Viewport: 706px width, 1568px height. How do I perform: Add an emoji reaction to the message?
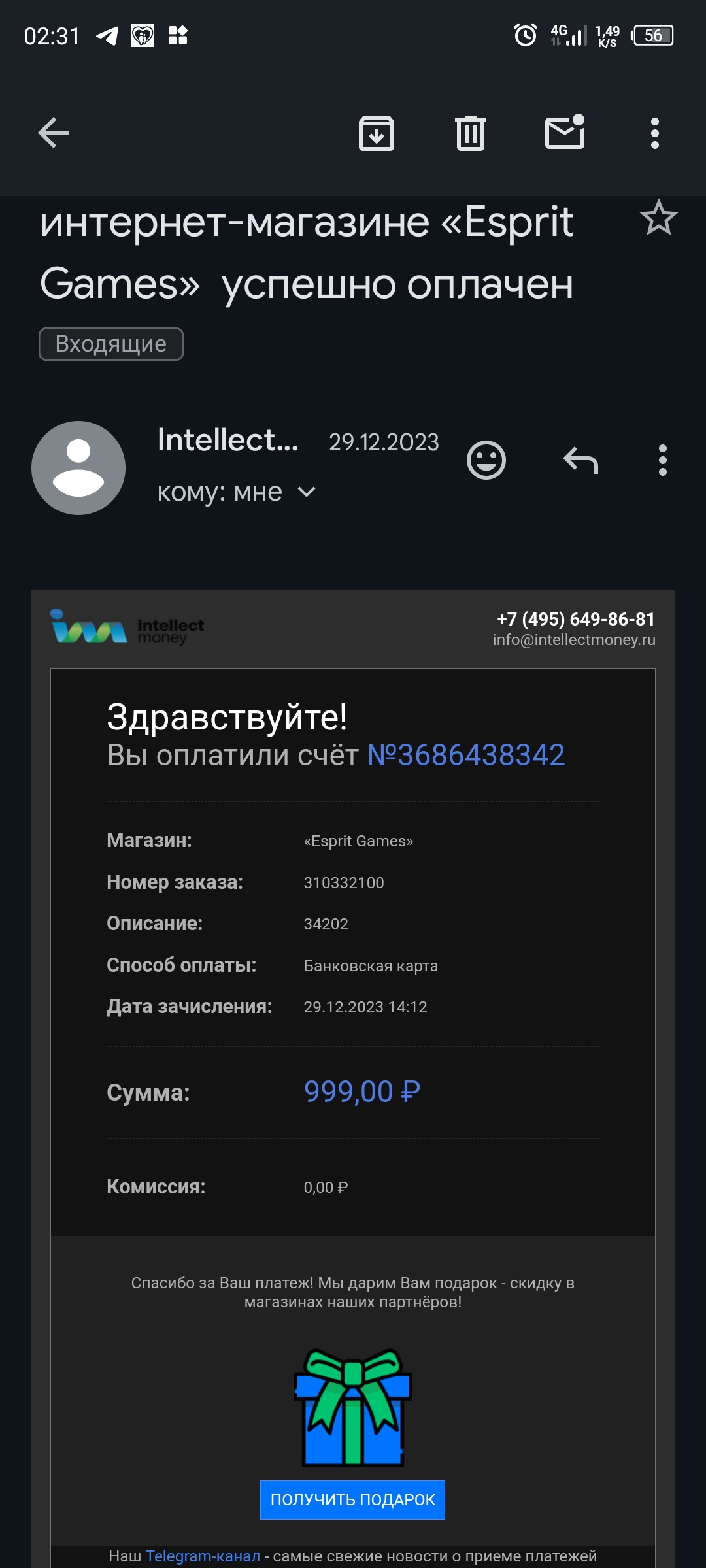coord(486,461)
